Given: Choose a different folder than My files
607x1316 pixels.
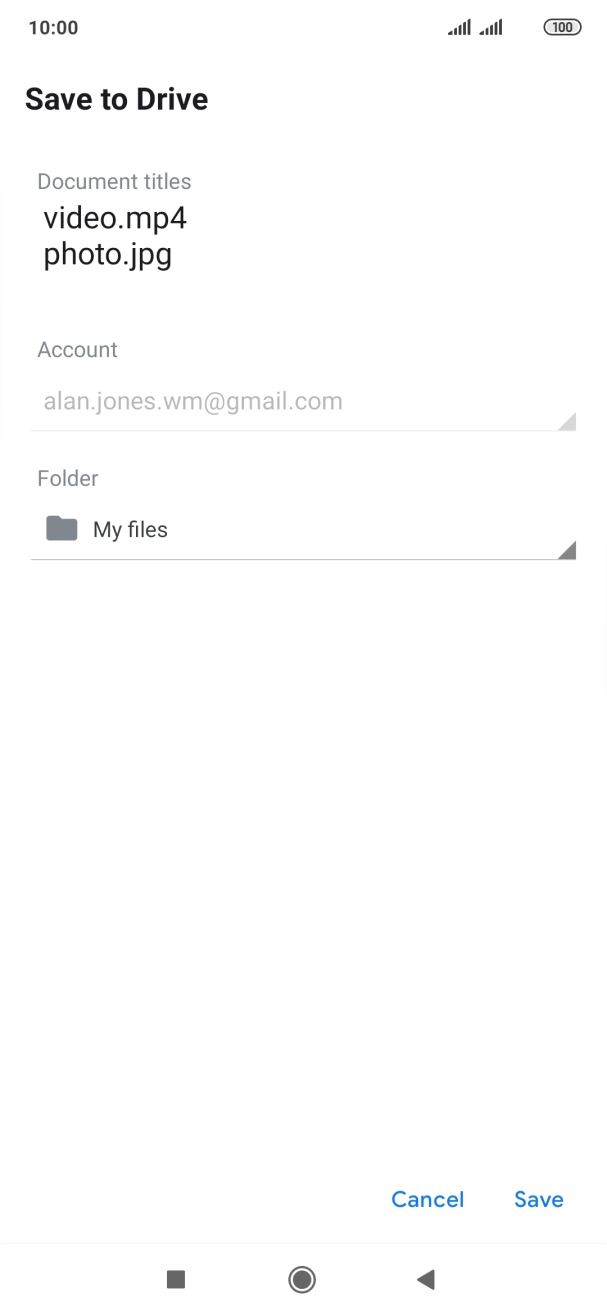Looking at the screenshot, I should [x=303, y=530].
